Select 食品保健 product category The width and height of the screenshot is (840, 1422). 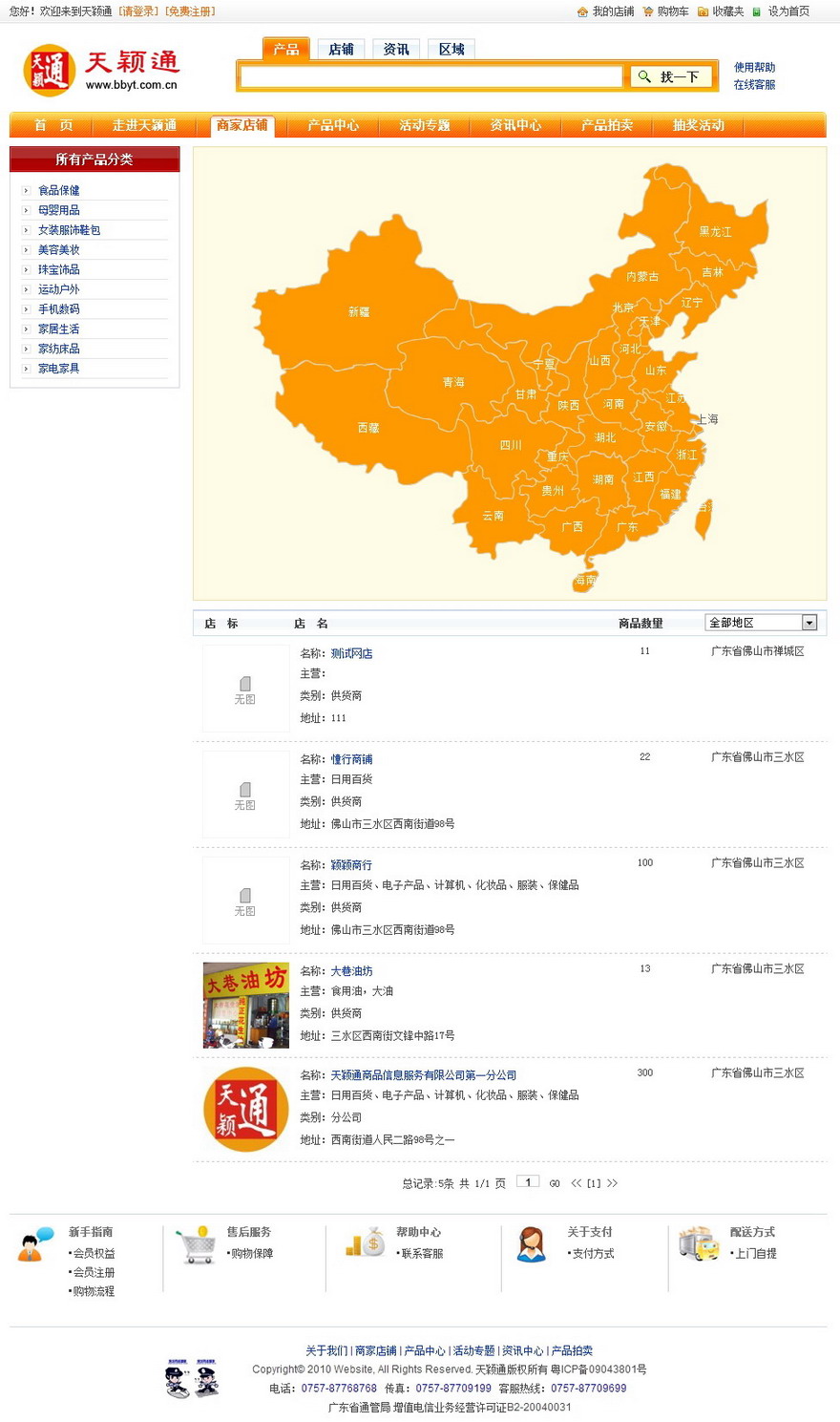point(59,191)
